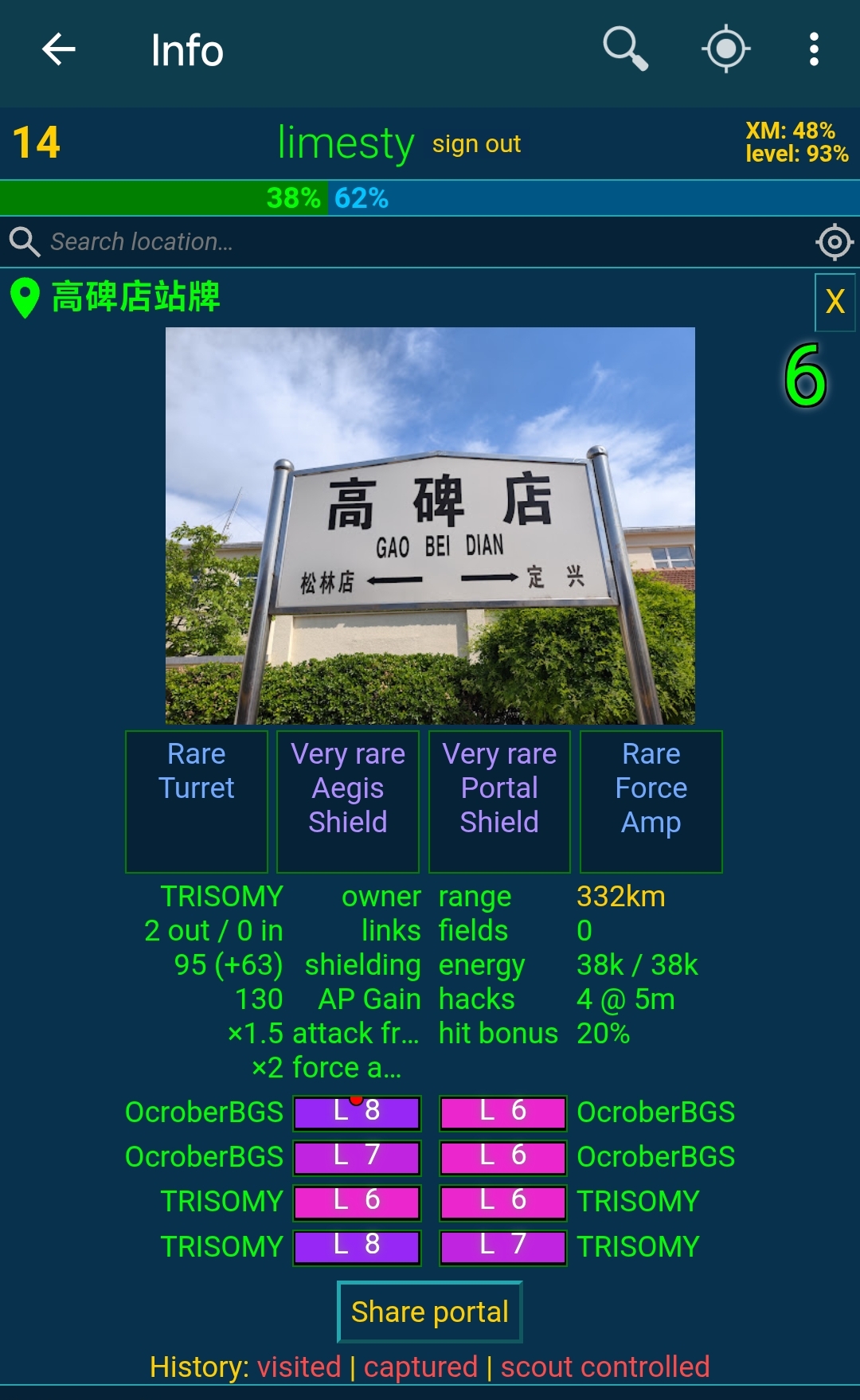Open the Rare Turret mod slot

pos(197,801)
